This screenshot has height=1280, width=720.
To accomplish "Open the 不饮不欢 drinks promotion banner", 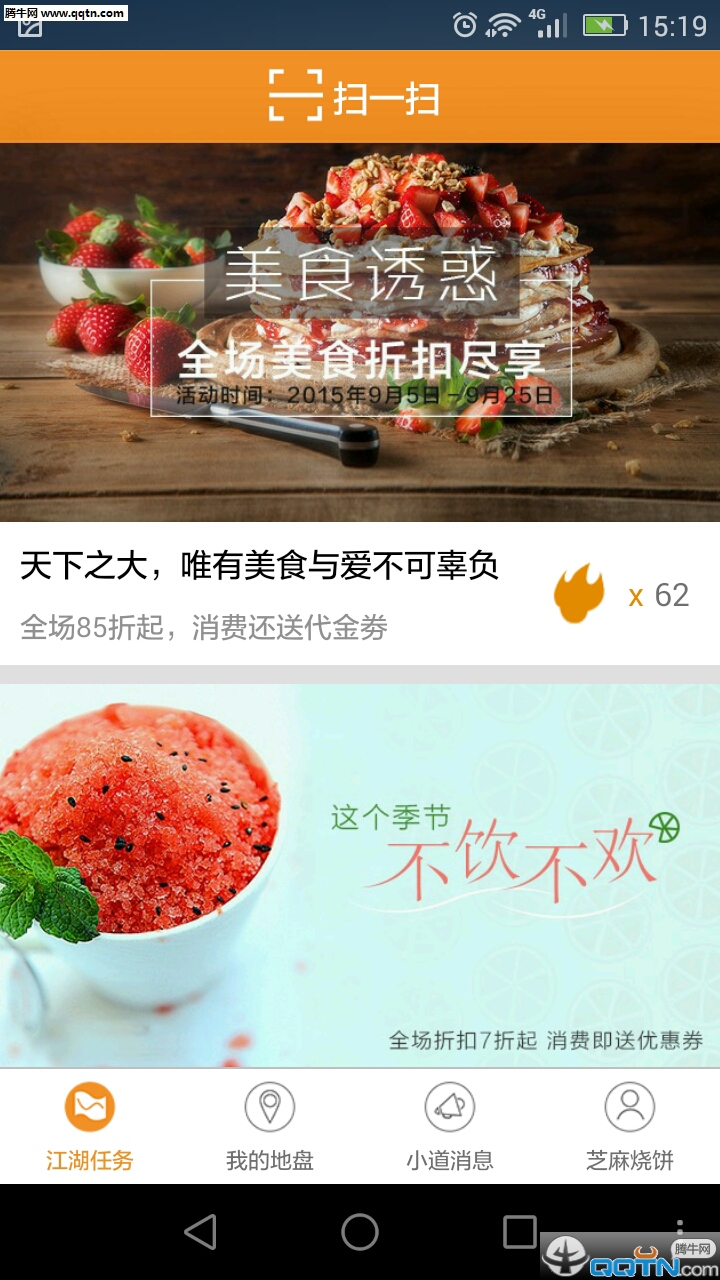I will [360, 875].
